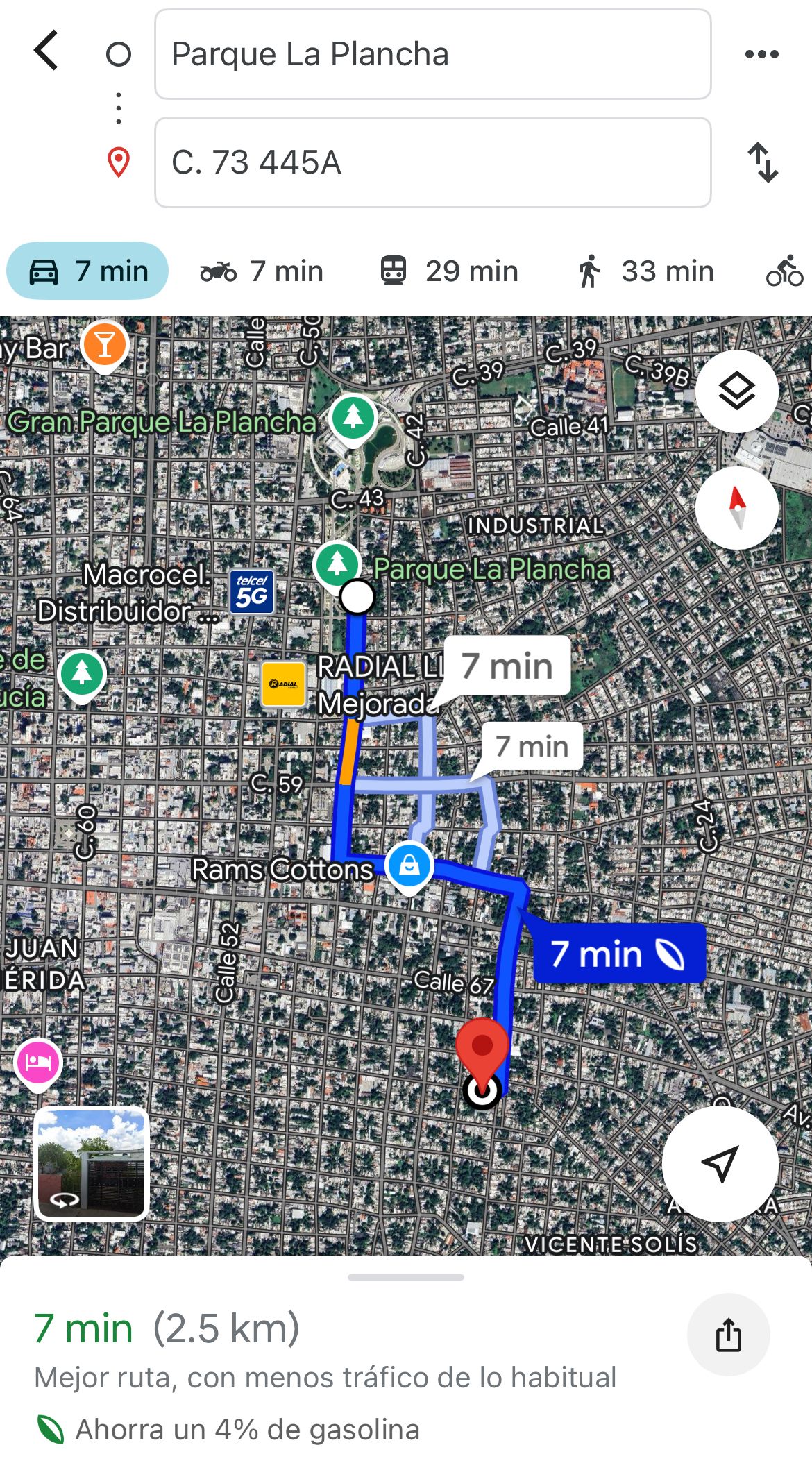Open the map layers selector
This screenshot has height=1470, width=812.
coord(736,391)
